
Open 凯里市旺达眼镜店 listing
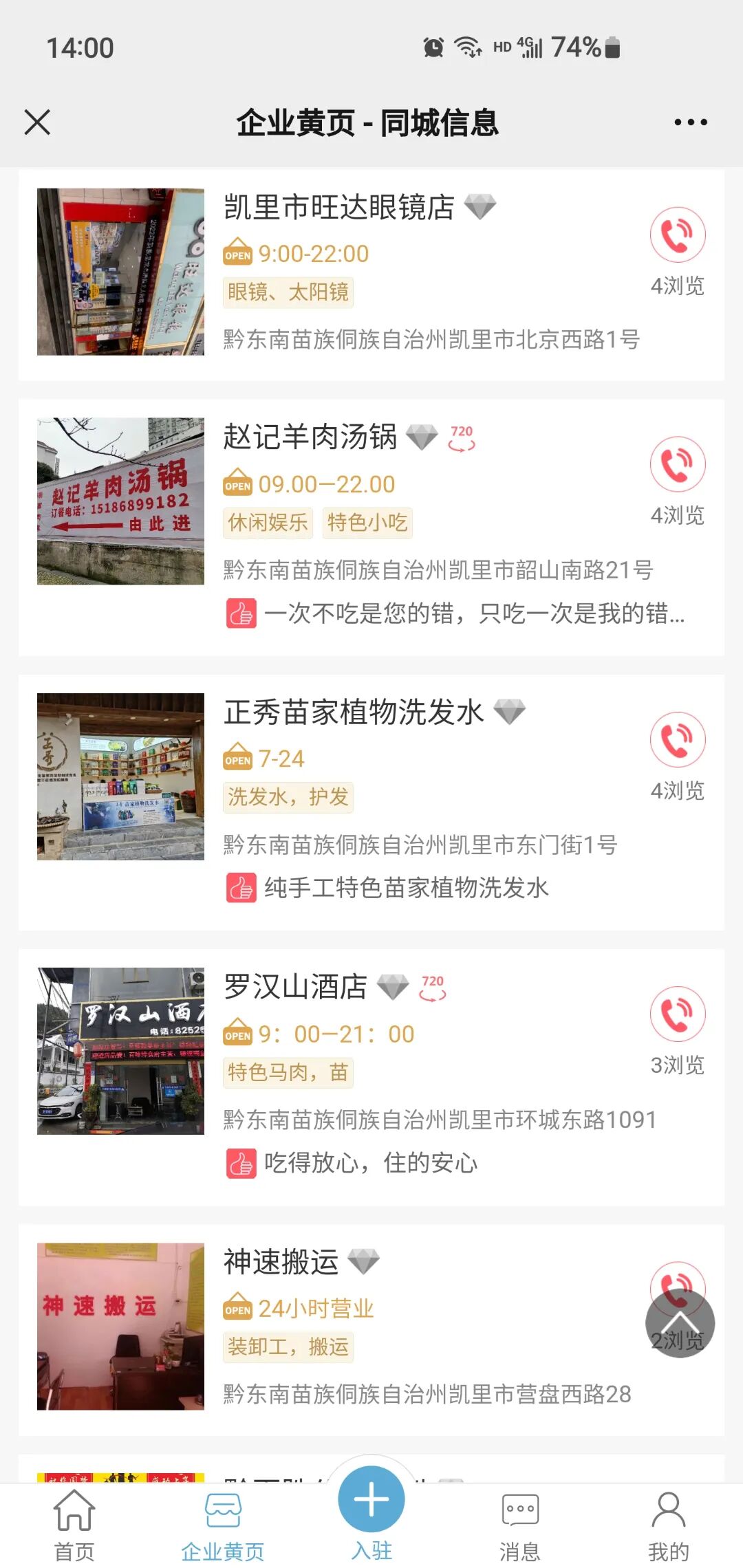click(x=338, y=207)
